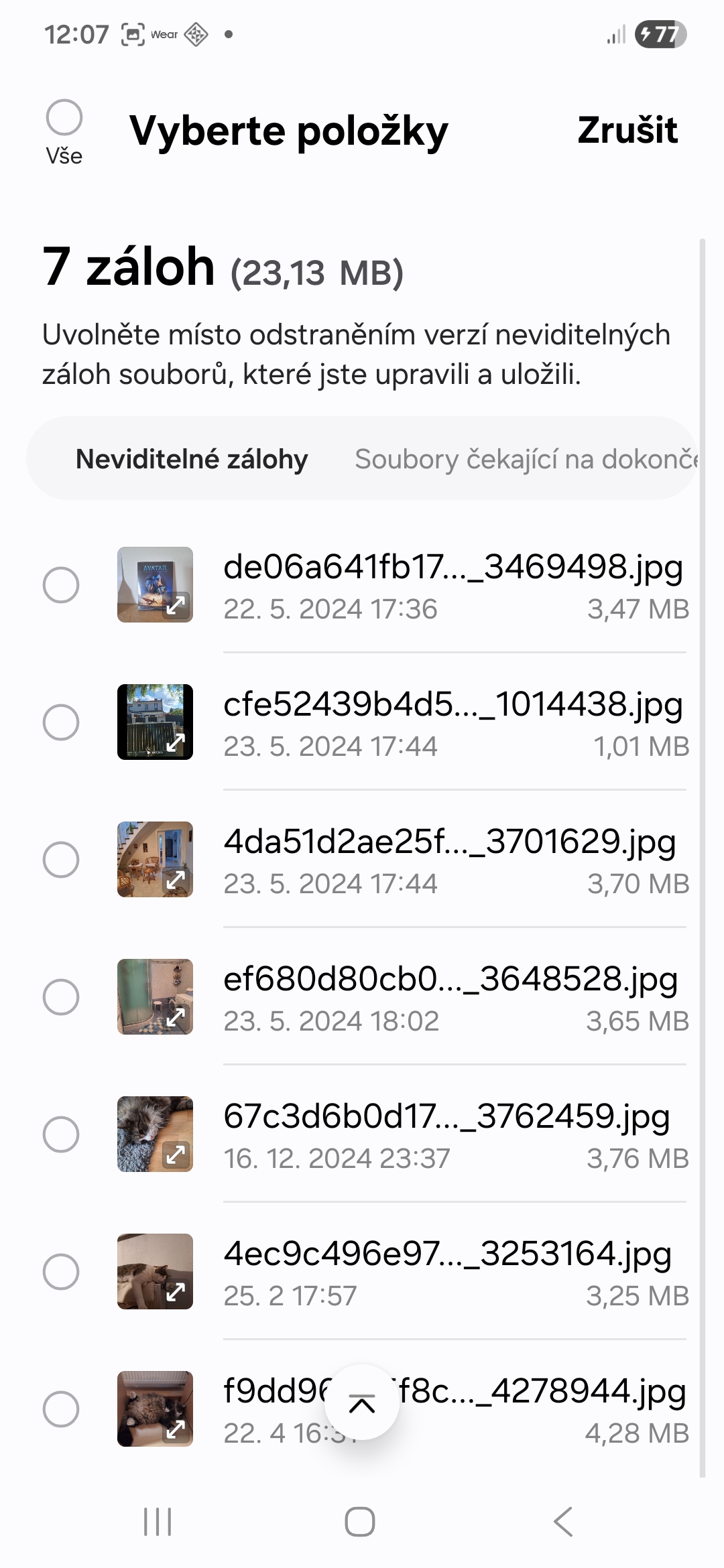Select the 4ec9c496e97..._3253164.jpg checkbox

[x=61, y=1272]
